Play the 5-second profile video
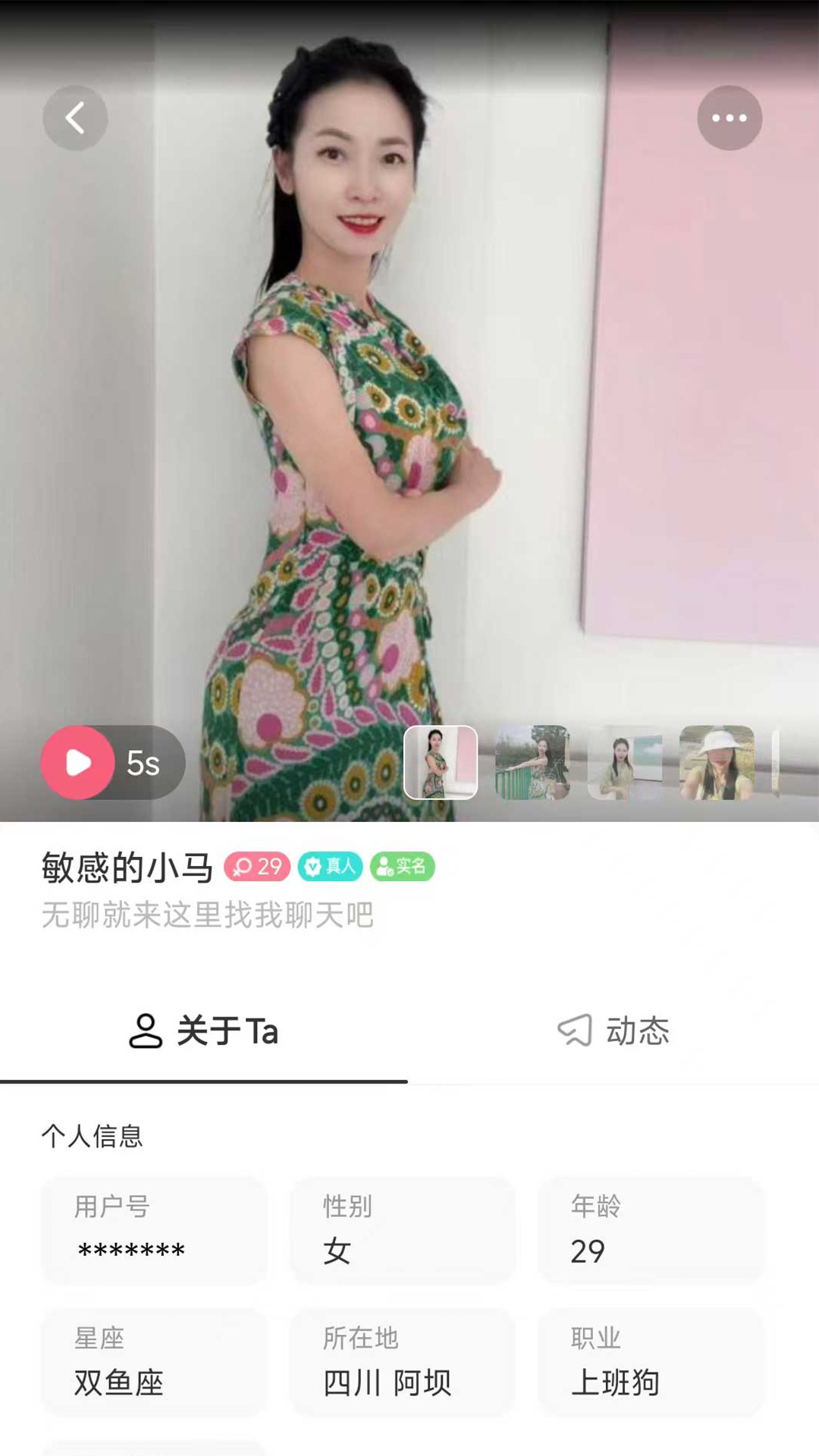Image resolution: width=819 pixels, height=1456 pixels. point(110,763)
